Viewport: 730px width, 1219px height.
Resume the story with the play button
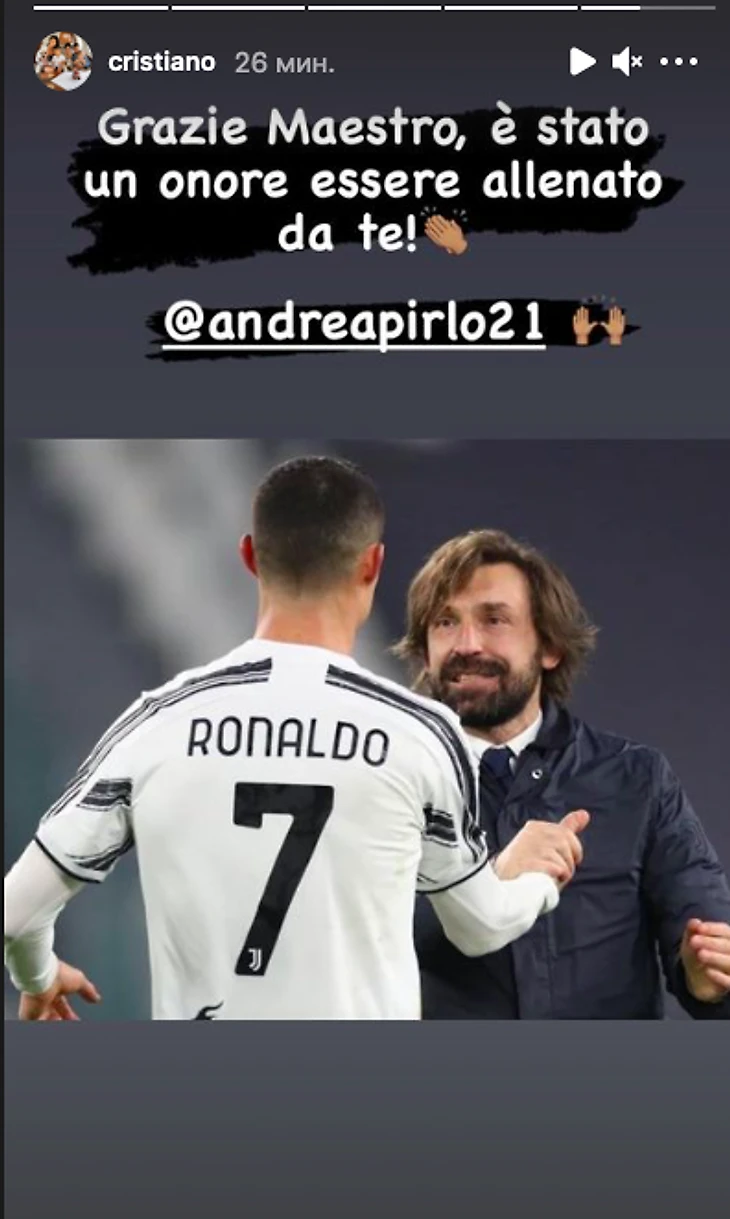click(582, 62)
